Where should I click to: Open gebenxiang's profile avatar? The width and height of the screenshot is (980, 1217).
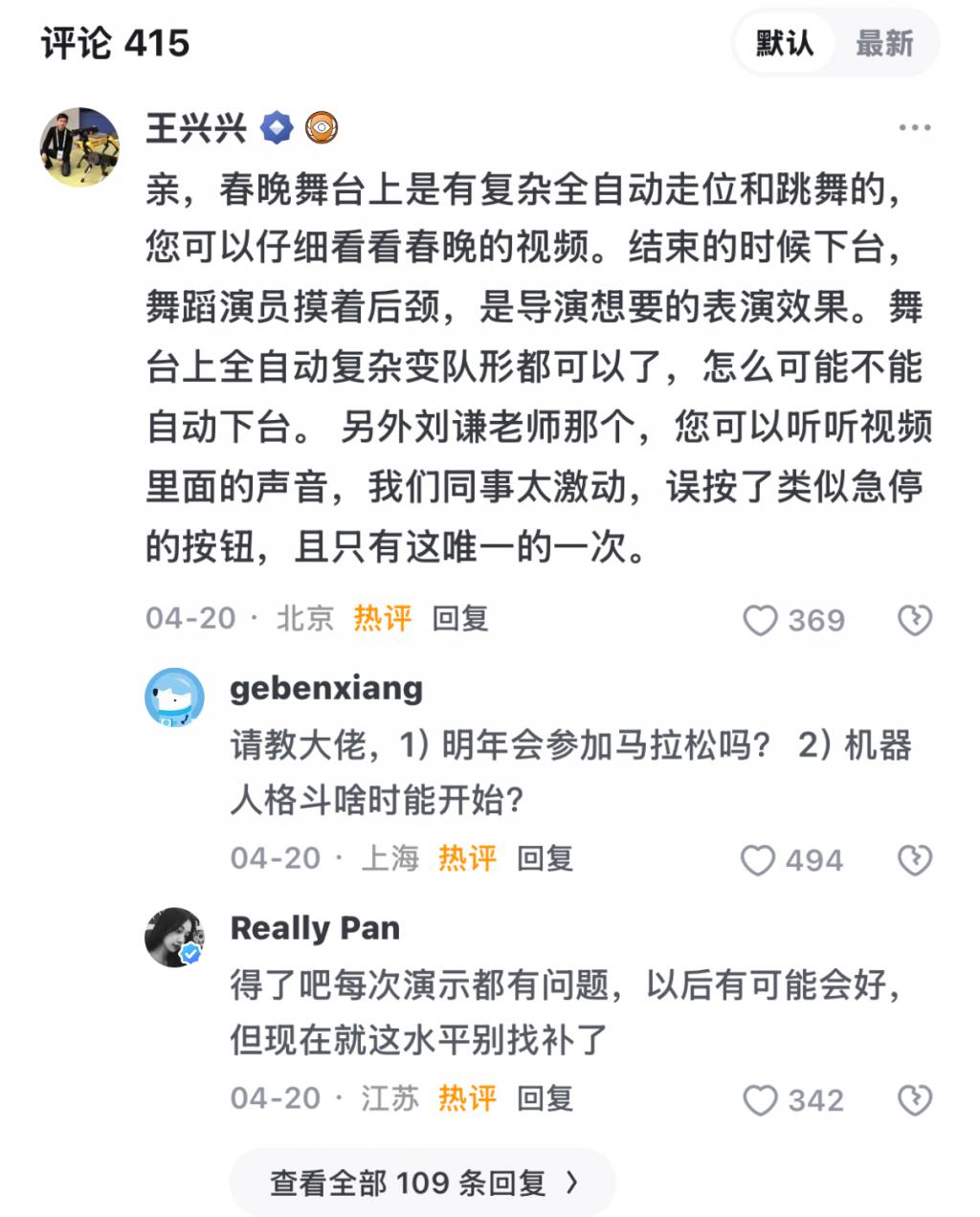(174, 697)
